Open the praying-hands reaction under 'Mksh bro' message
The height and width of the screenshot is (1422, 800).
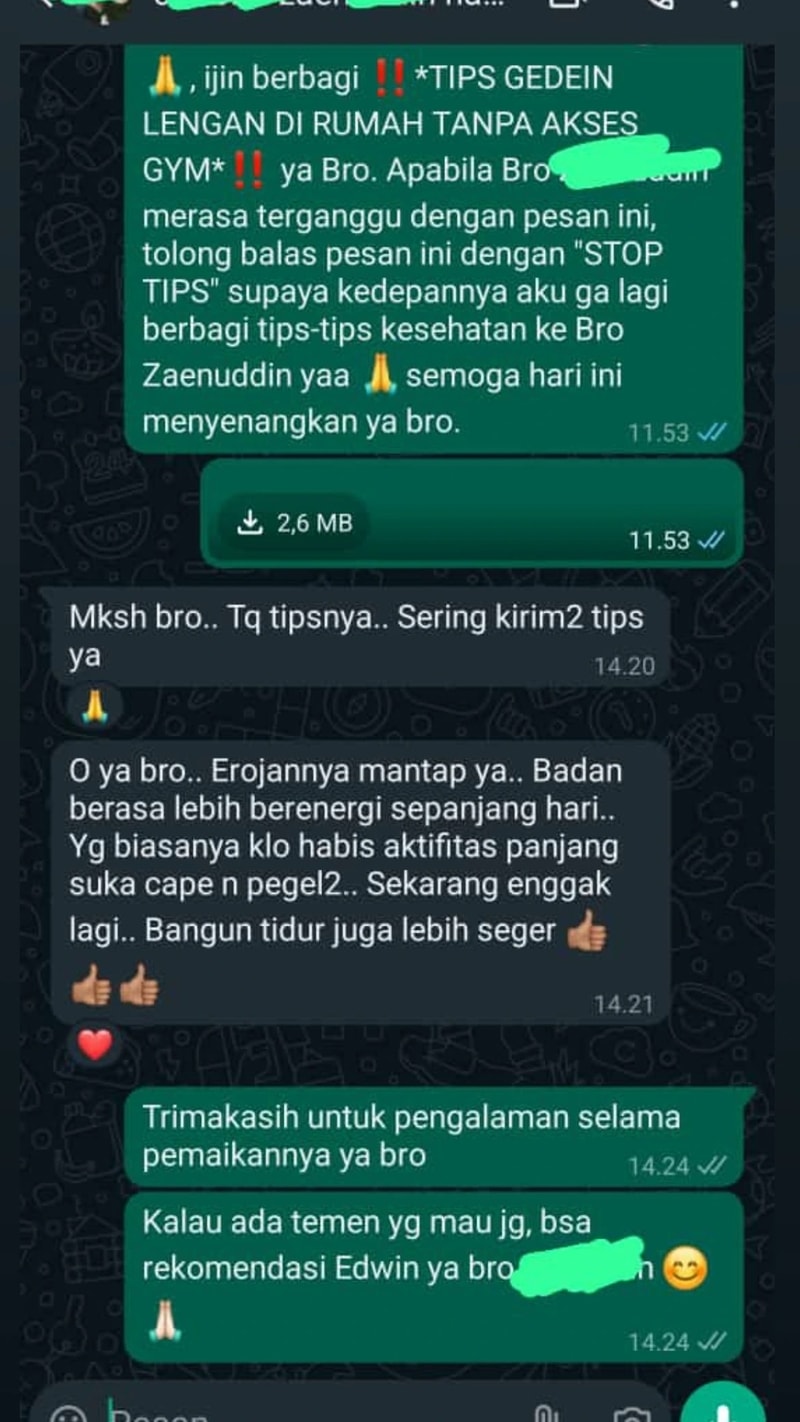(x=96, y=707)
